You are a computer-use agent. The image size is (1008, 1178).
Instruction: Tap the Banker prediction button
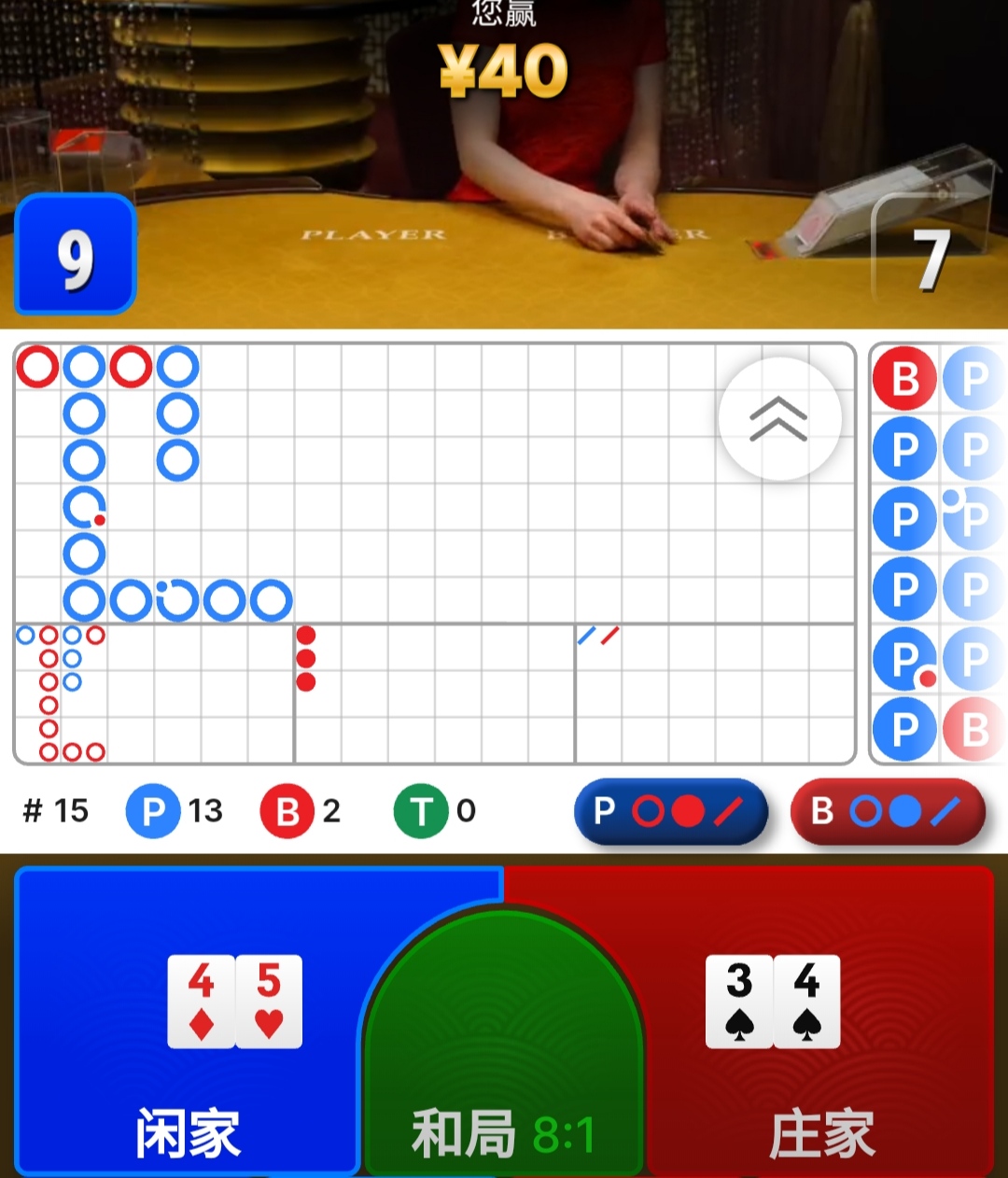pyautogui.click(x=888, y=811)
